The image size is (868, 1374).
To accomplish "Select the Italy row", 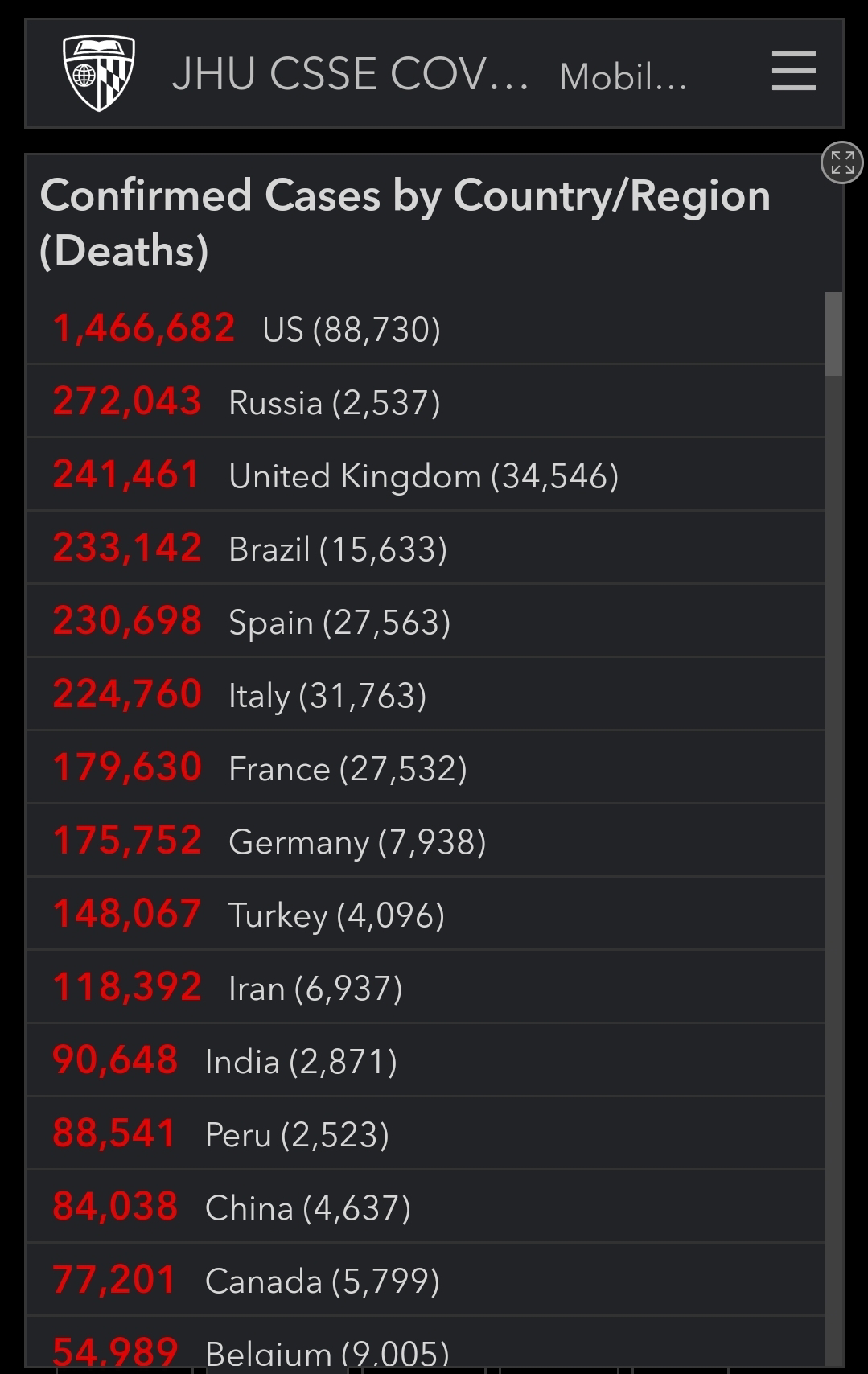I will [426, 694].
